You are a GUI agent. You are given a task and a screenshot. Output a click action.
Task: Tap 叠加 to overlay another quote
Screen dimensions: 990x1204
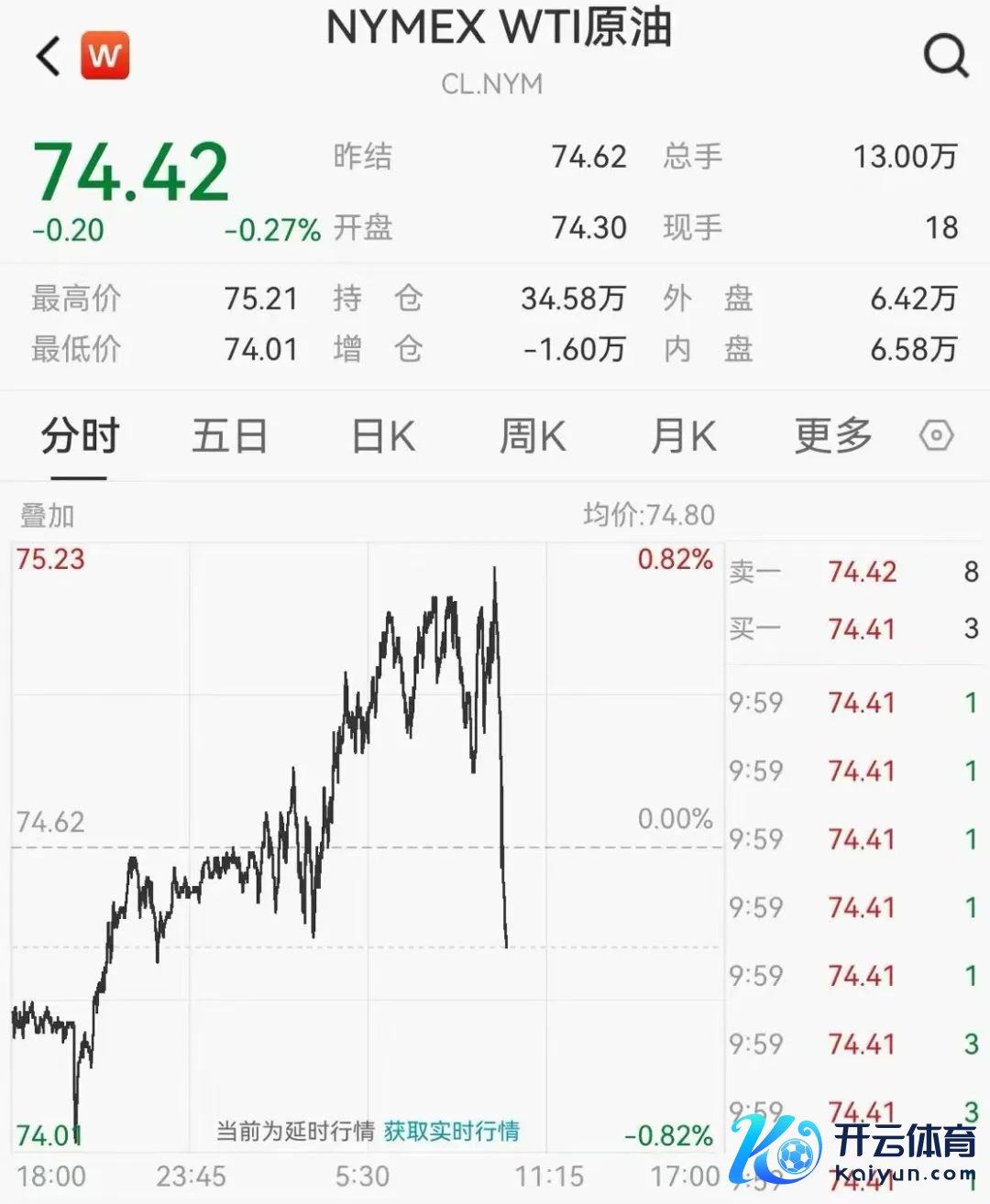[48, 516]
